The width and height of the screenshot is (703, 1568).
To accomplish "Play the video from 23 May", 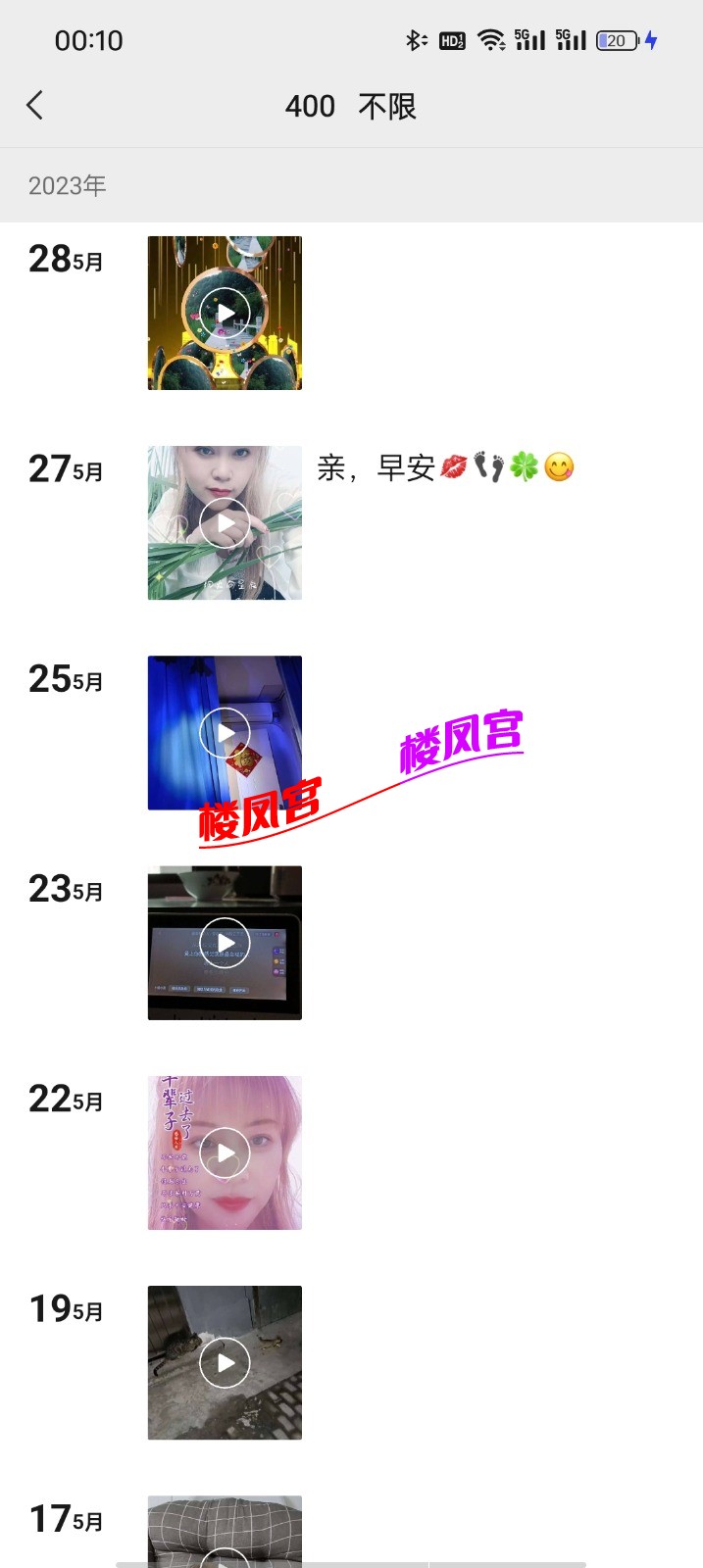I will point(225,942).
